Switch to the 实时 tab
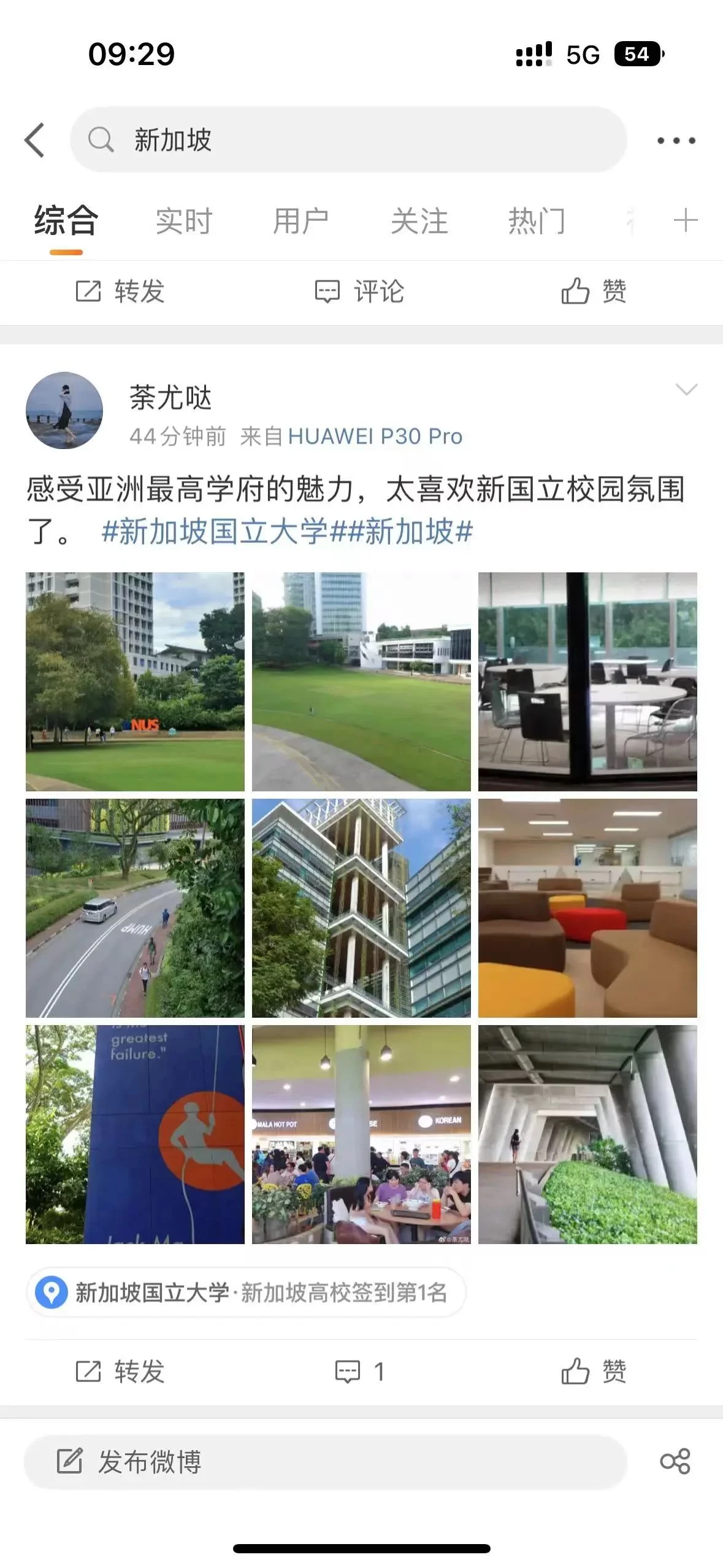 (183, 221)
